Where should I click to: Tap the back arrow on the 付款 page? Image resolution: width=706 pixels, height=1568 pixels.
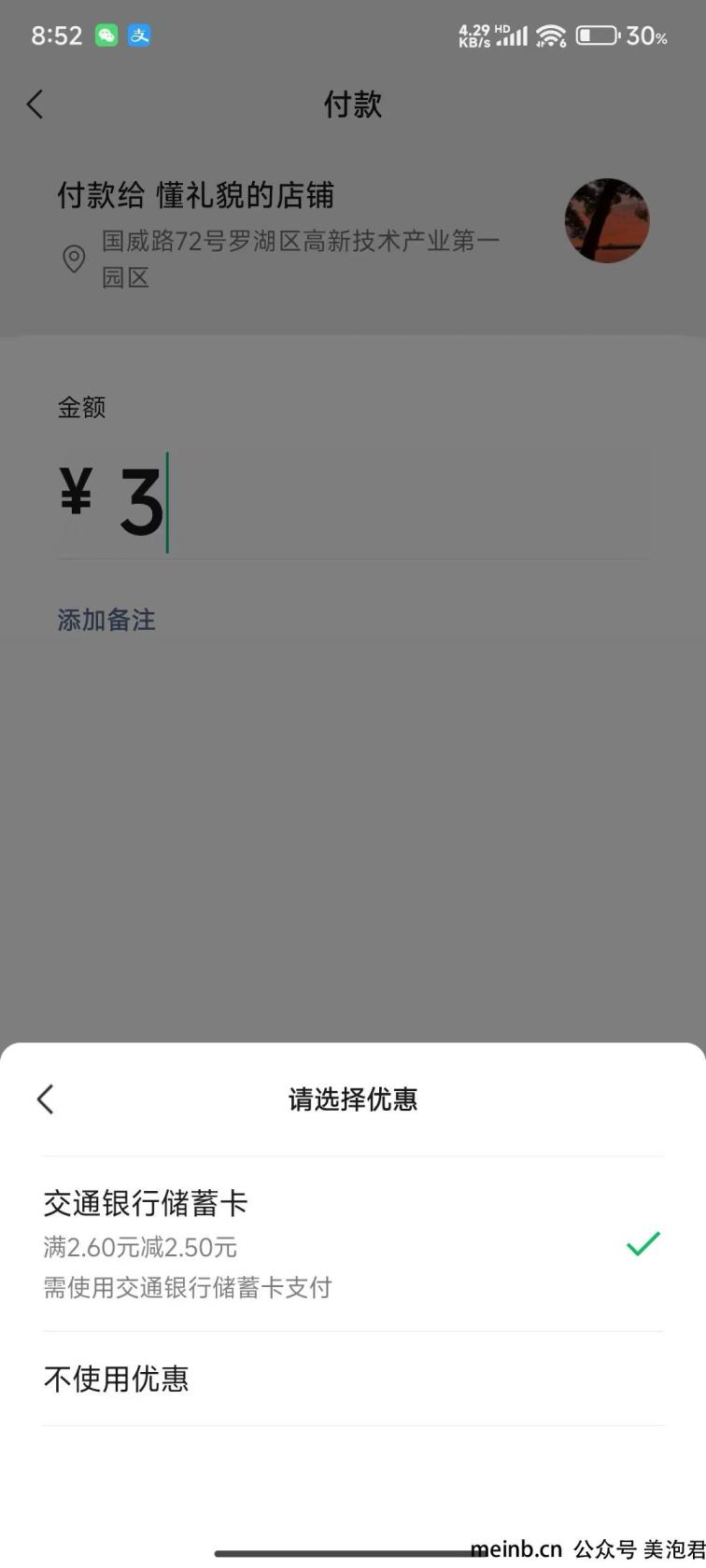[x=35, y=105]
